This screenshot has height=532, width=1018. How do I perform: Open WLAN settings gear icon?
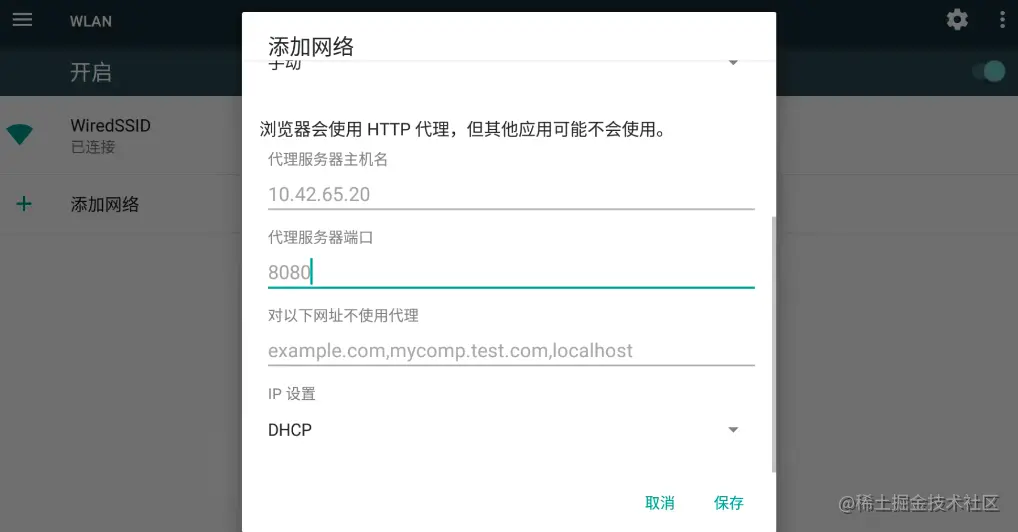957,19
